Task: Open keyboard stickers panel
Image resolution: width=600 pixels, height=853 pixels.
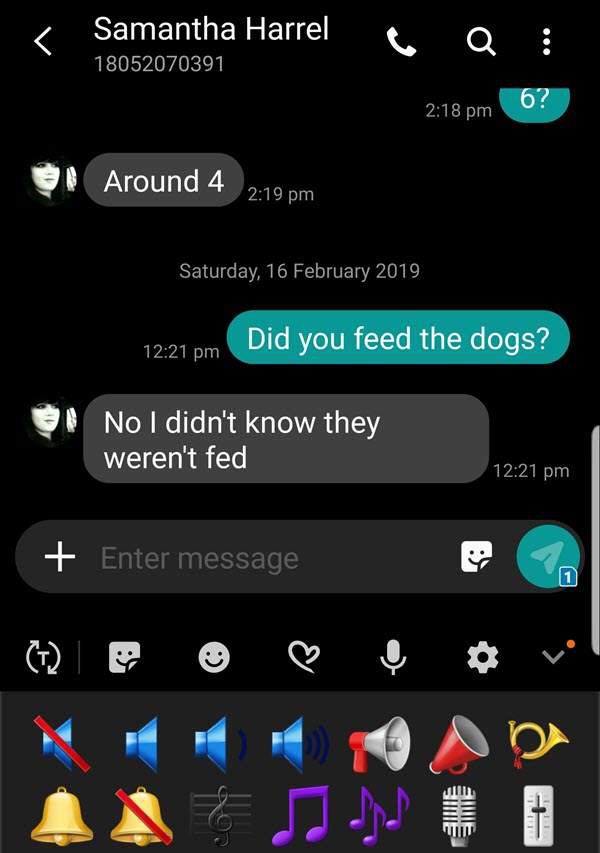Action: (x=126, y=657)
